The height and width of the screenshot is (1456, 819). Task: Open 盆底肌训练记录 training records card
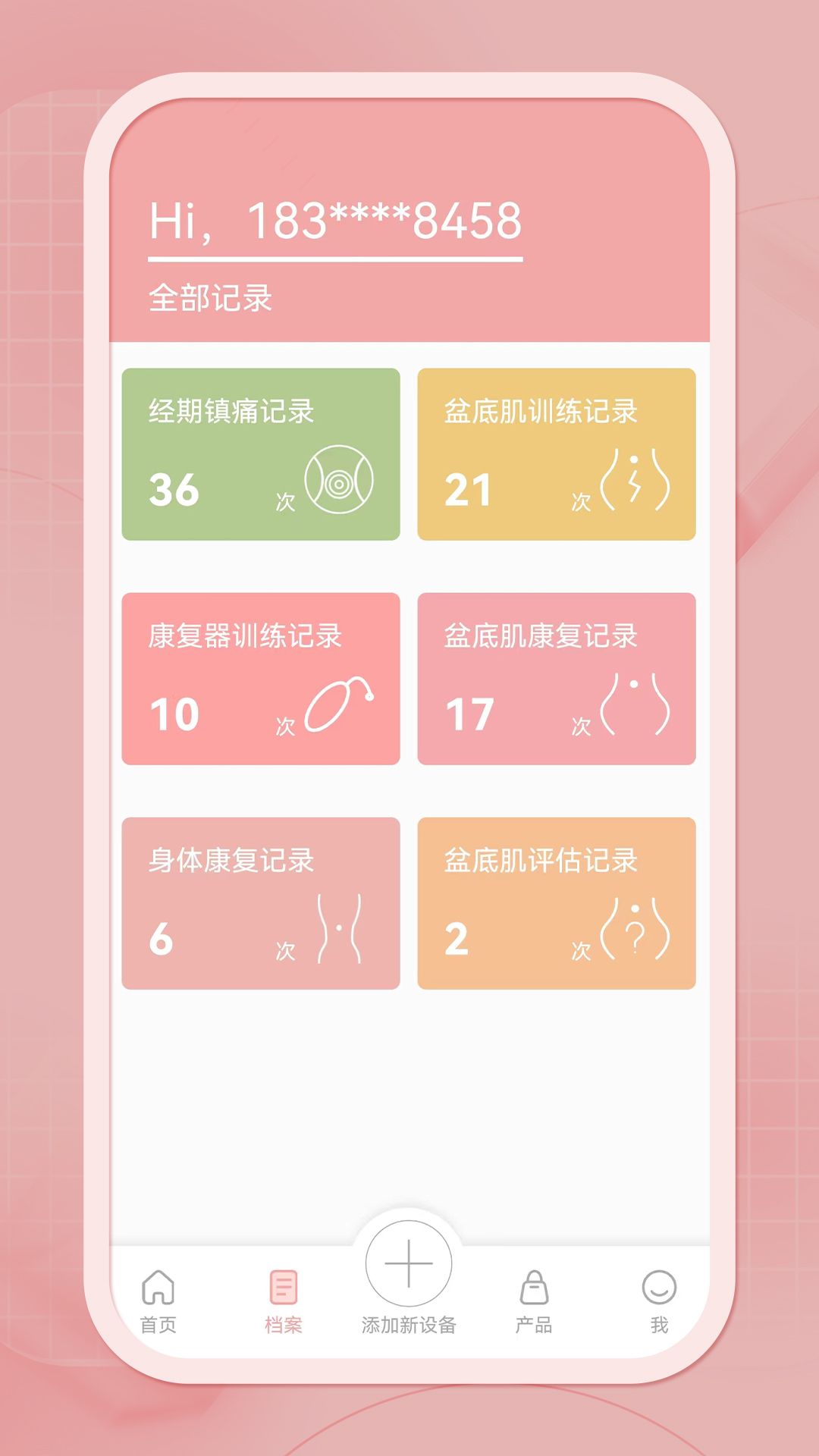coord(557,453)
